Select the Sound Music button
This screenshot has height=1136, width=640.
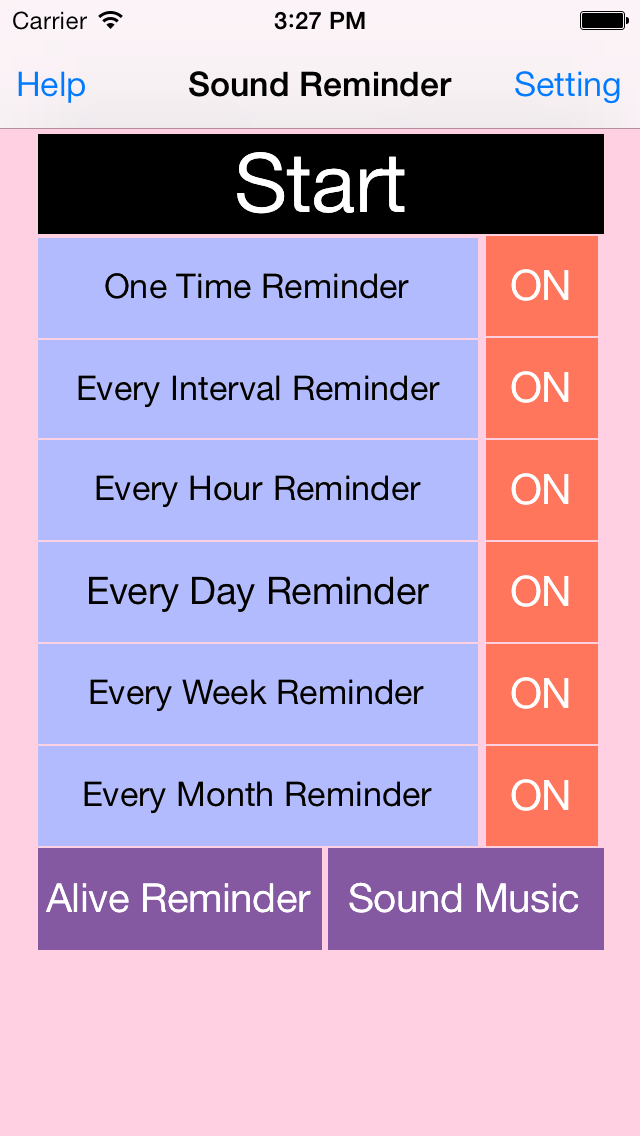click(x=465, y=899)
